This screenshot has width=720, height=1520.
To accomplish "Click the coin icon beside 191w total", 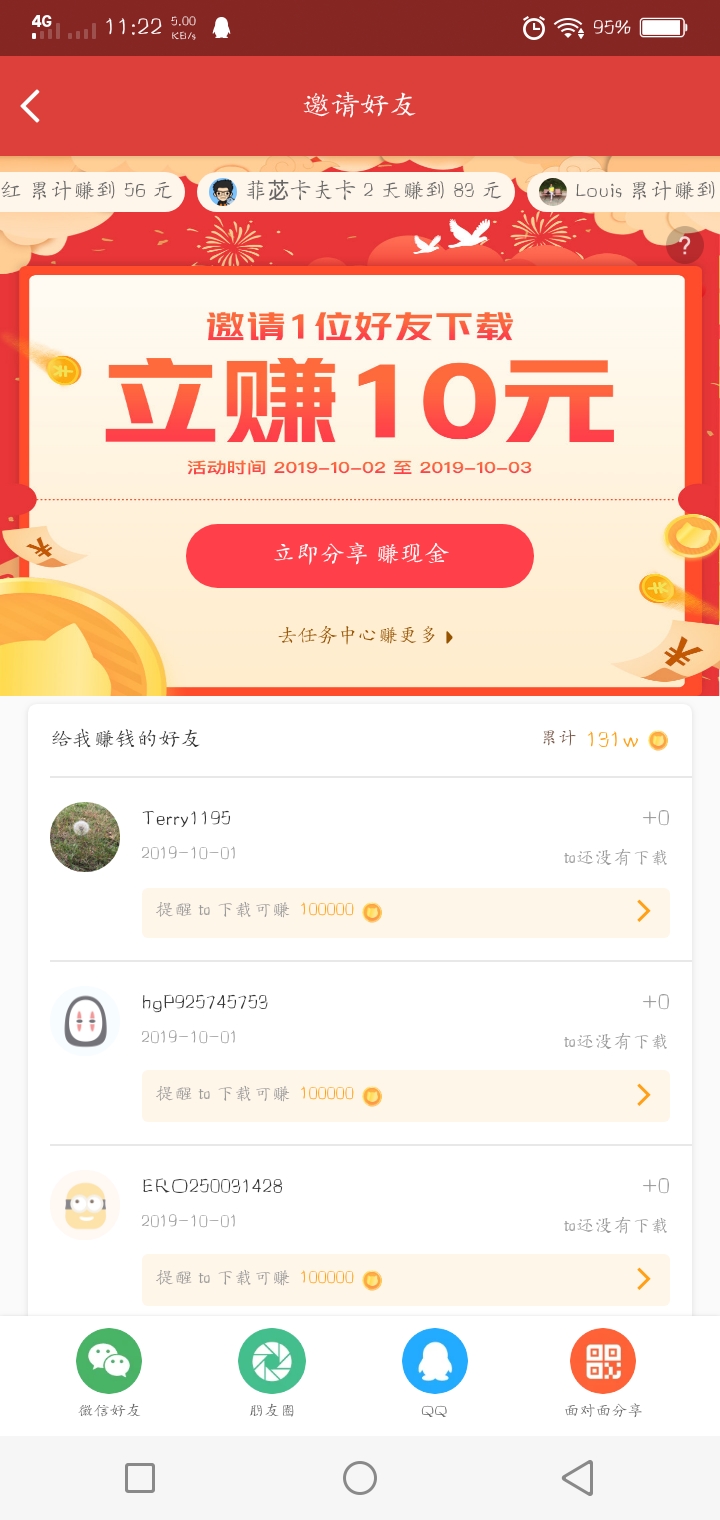I will tap(657, 741).
